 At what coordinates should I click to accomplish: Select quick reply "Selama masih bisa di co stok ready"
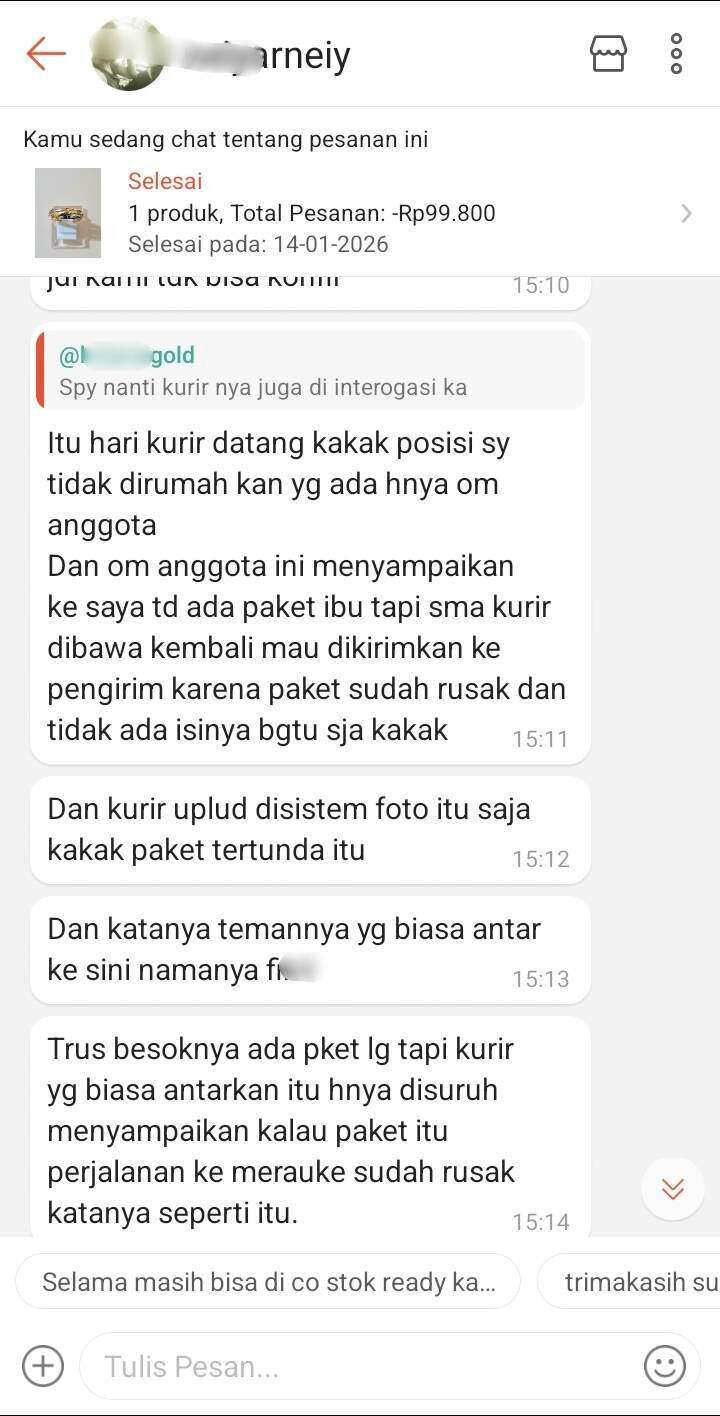[x=268, y=1282]
